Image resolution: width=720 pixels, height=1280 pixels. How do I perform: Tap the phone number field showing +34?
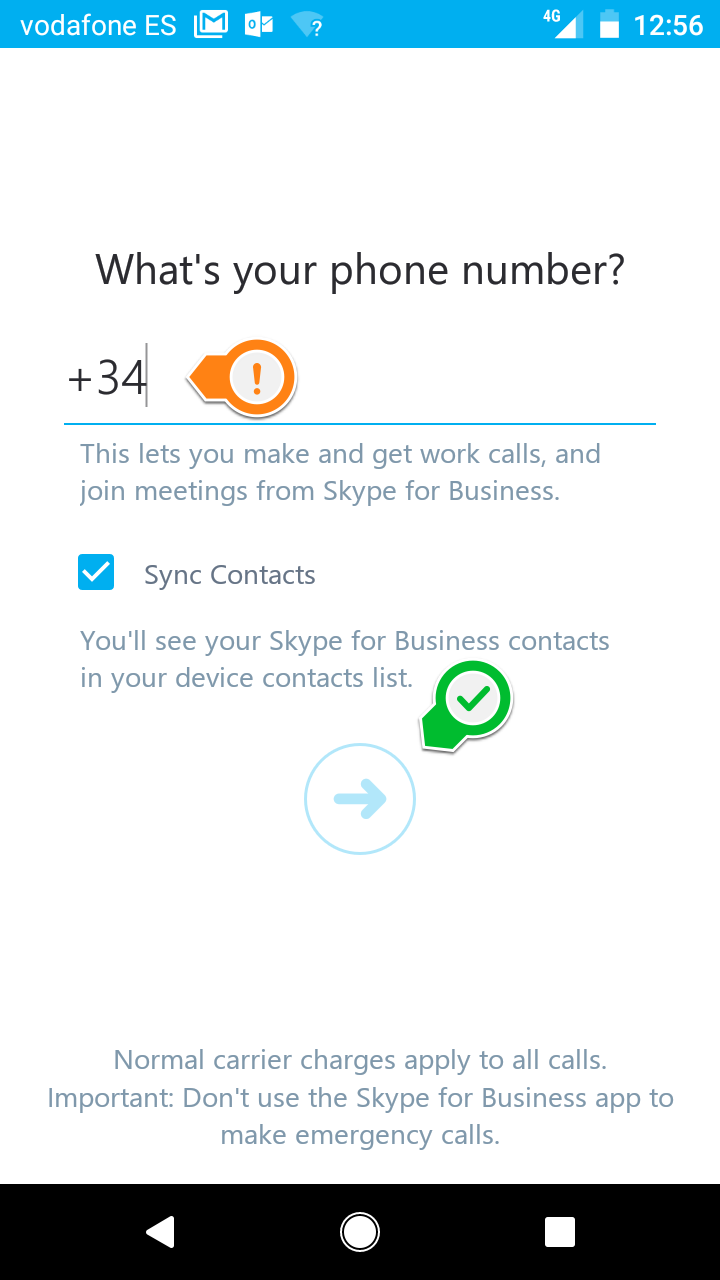(360, 381)
